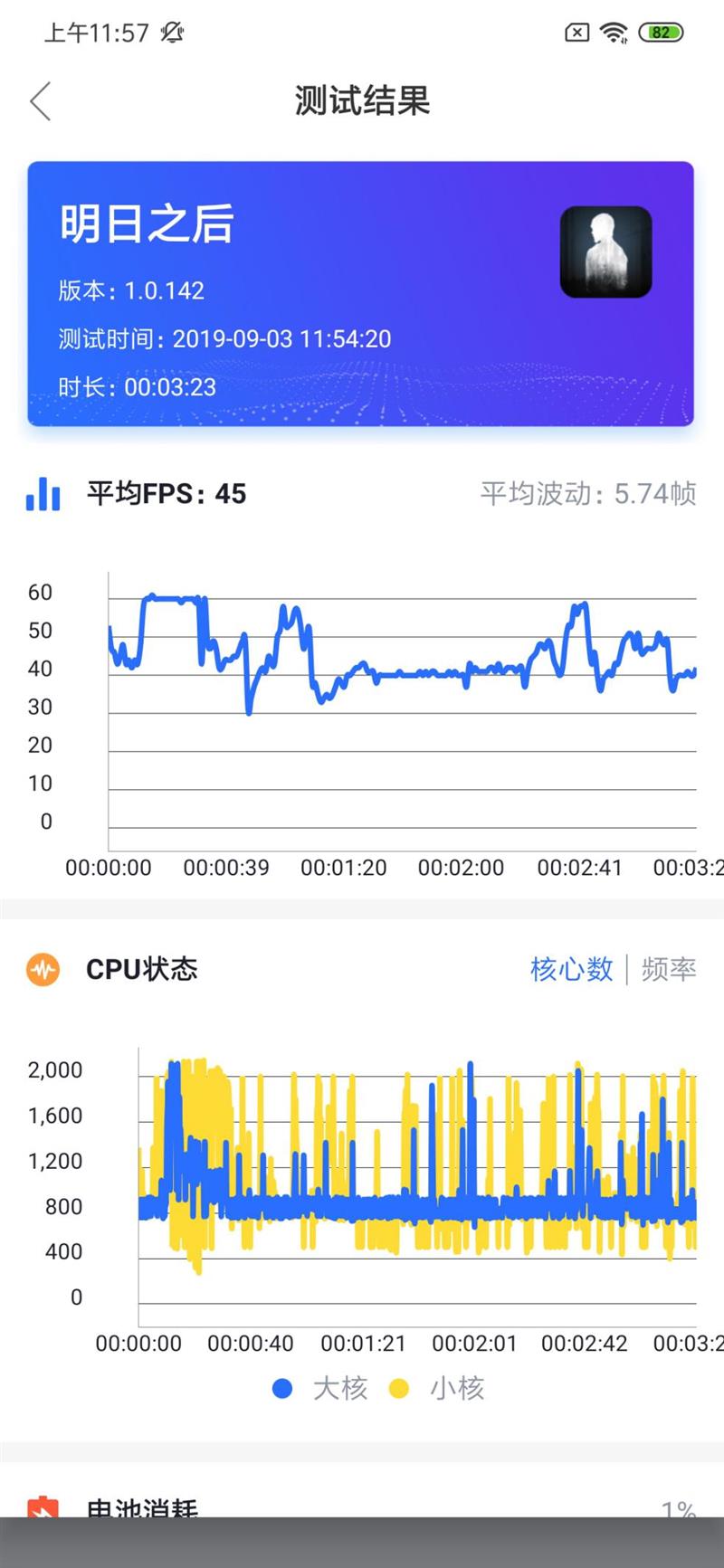The height and width of the screenshot is (1568, 724).
Task: Switch CPU chart to 核心数 view
Action: click(x=571, y=969)
